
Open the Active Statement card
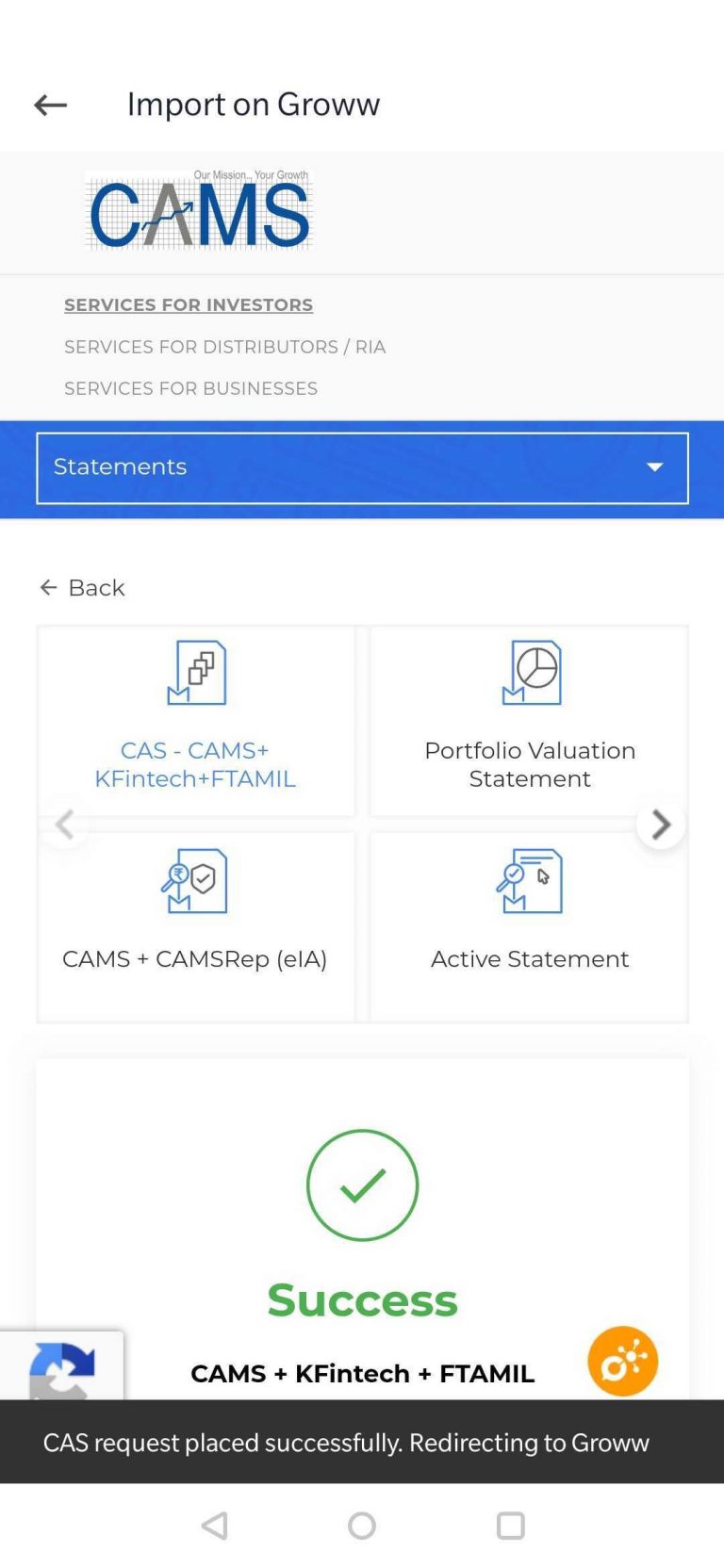[x=529, y=927]
